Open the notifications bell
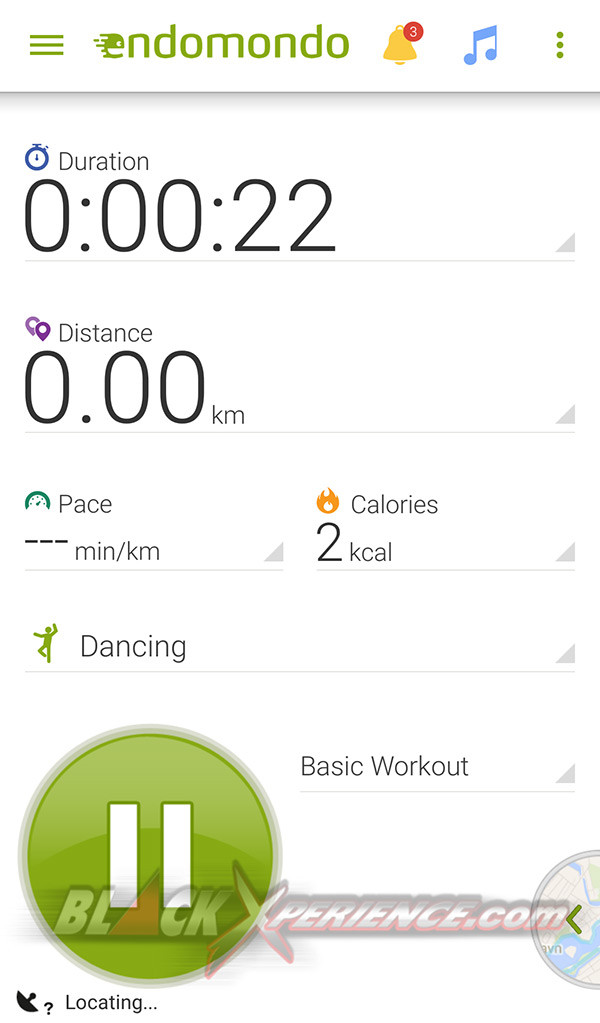Screen dimensions: 600x1023 point(401,45)
